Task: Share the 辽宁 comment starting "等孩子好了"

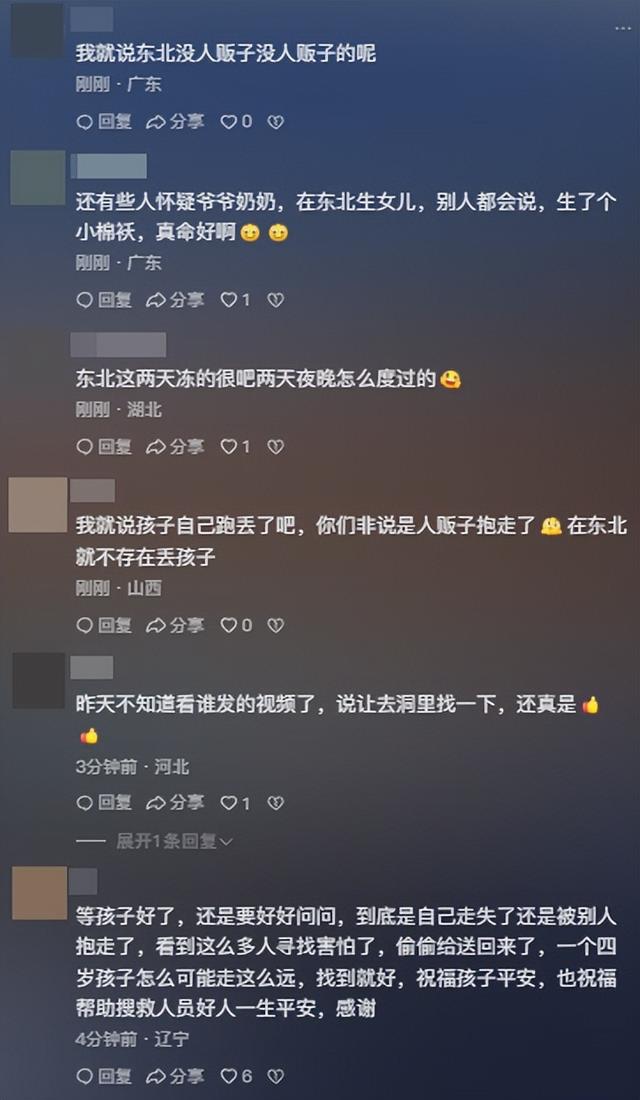Action: [x=175, y=1076]
